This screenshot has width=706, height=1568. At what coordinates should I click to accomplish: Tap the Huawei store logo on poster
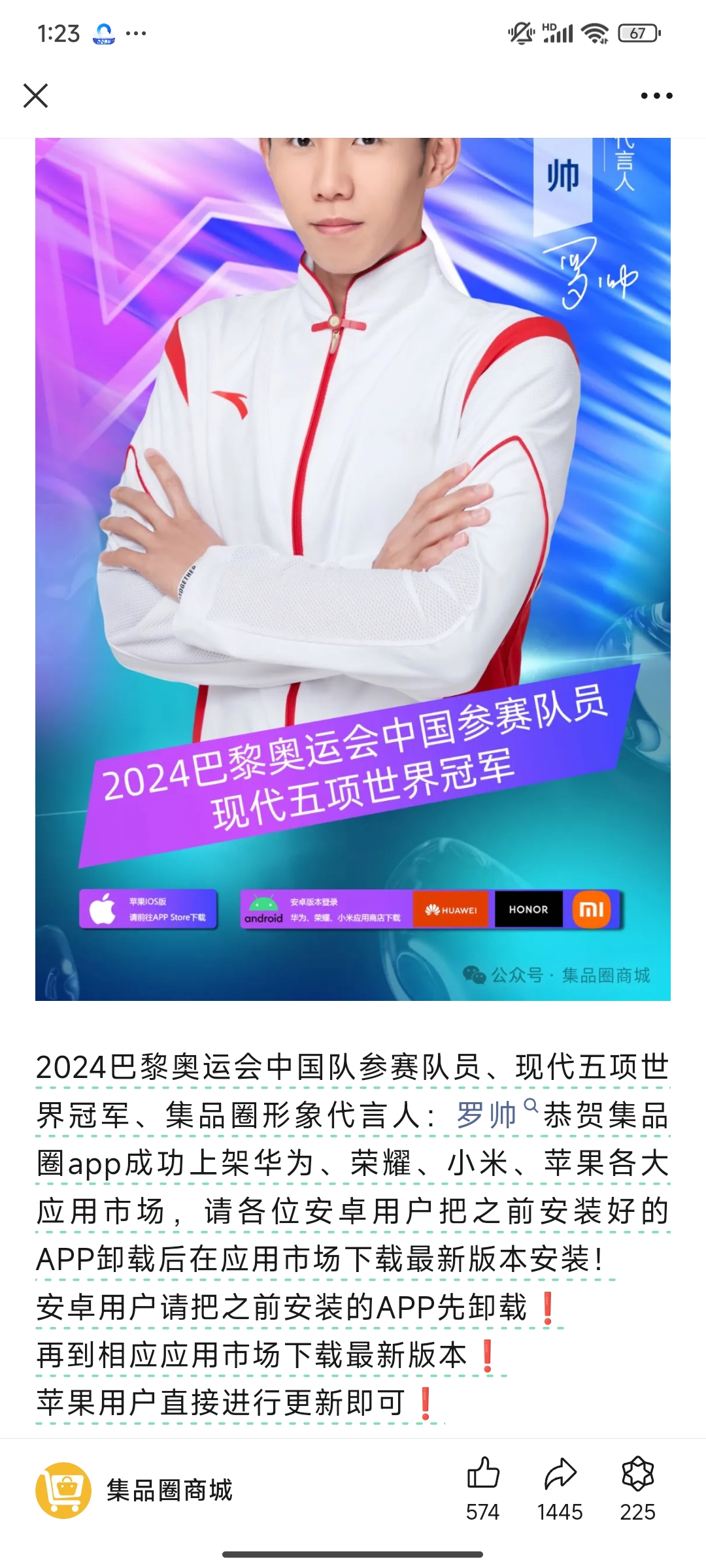[x=451, y=909]
